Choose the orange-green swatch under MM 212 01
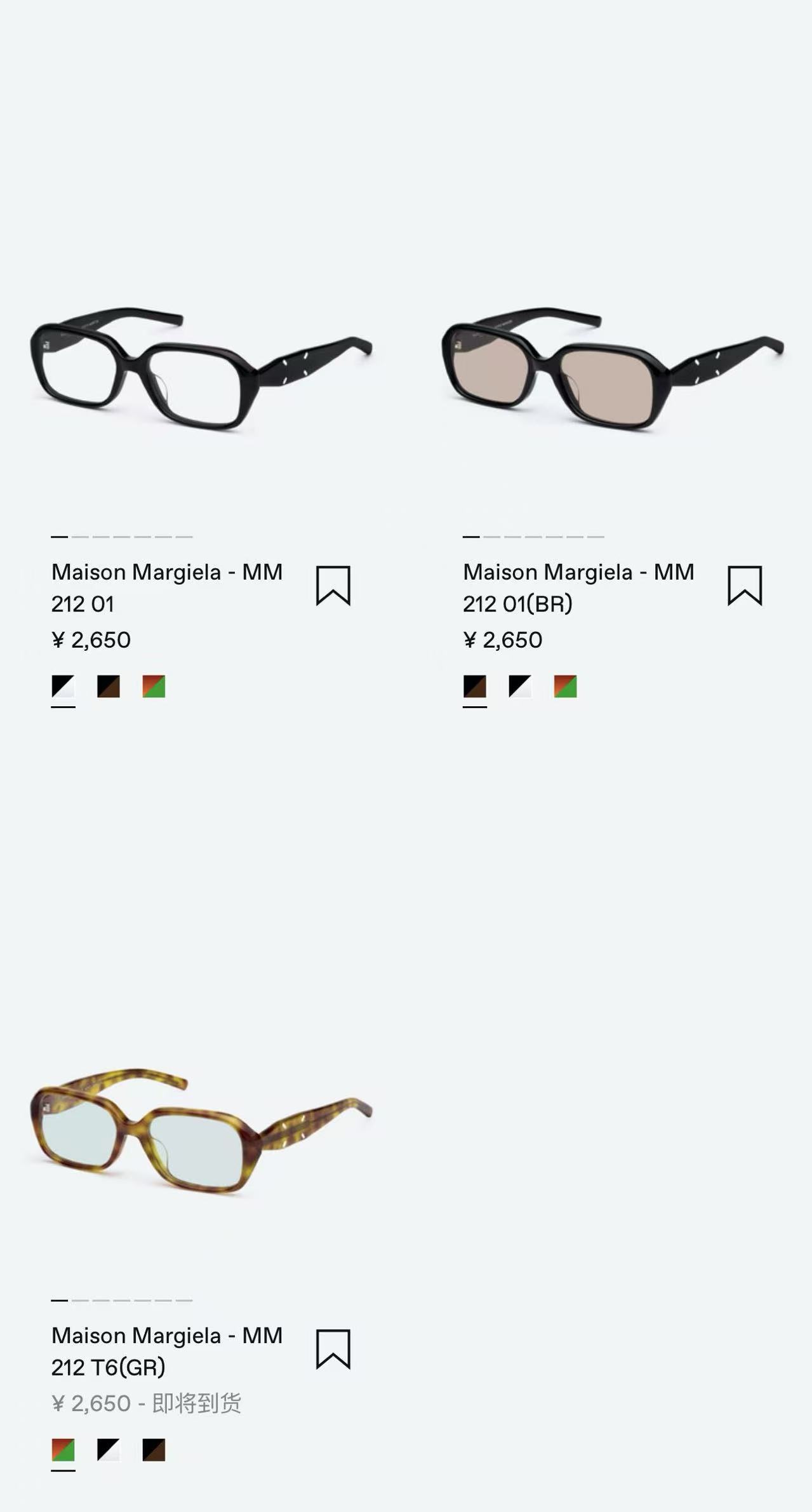812x1512 pixels. pos(154,686)
